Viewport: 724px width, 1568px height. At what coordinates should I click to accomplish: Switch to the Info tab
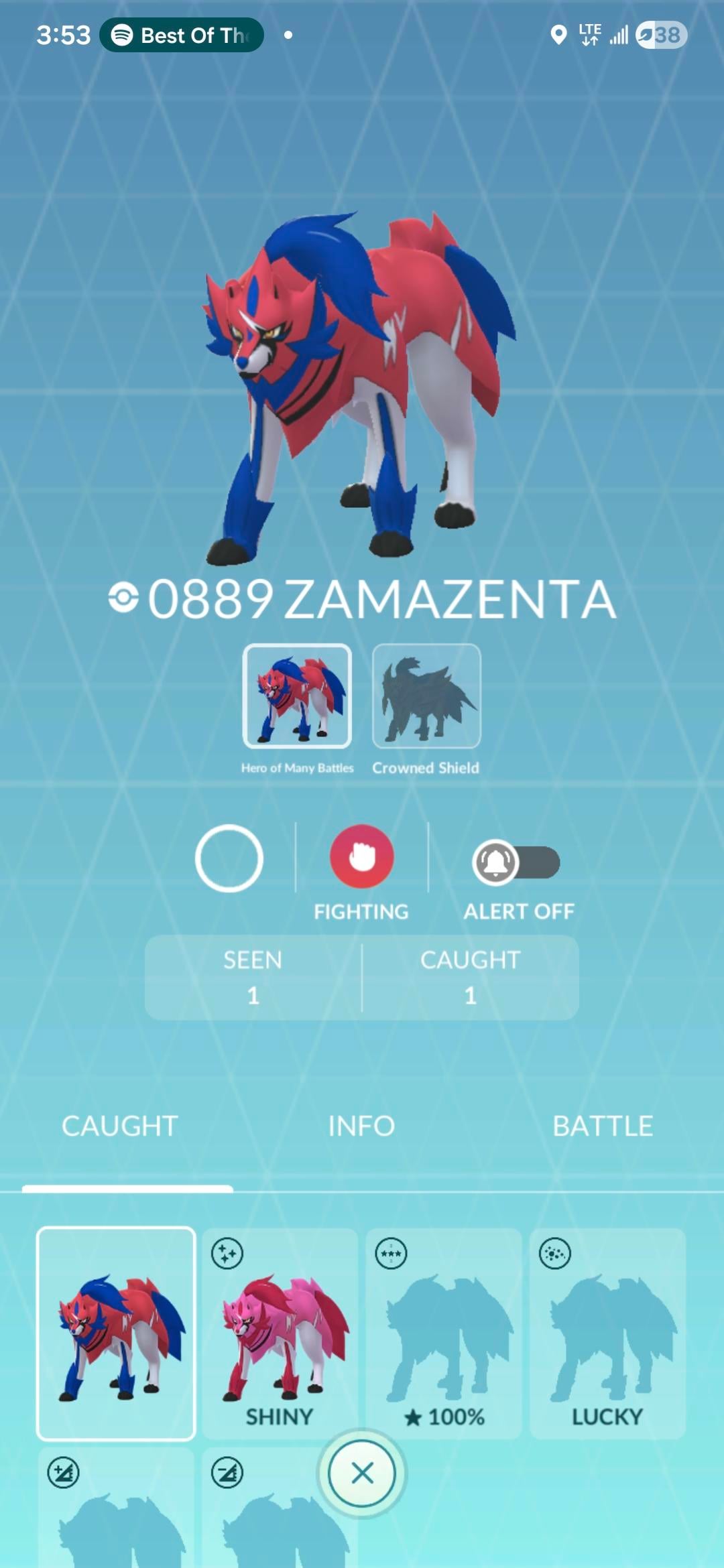point(361,1126)
